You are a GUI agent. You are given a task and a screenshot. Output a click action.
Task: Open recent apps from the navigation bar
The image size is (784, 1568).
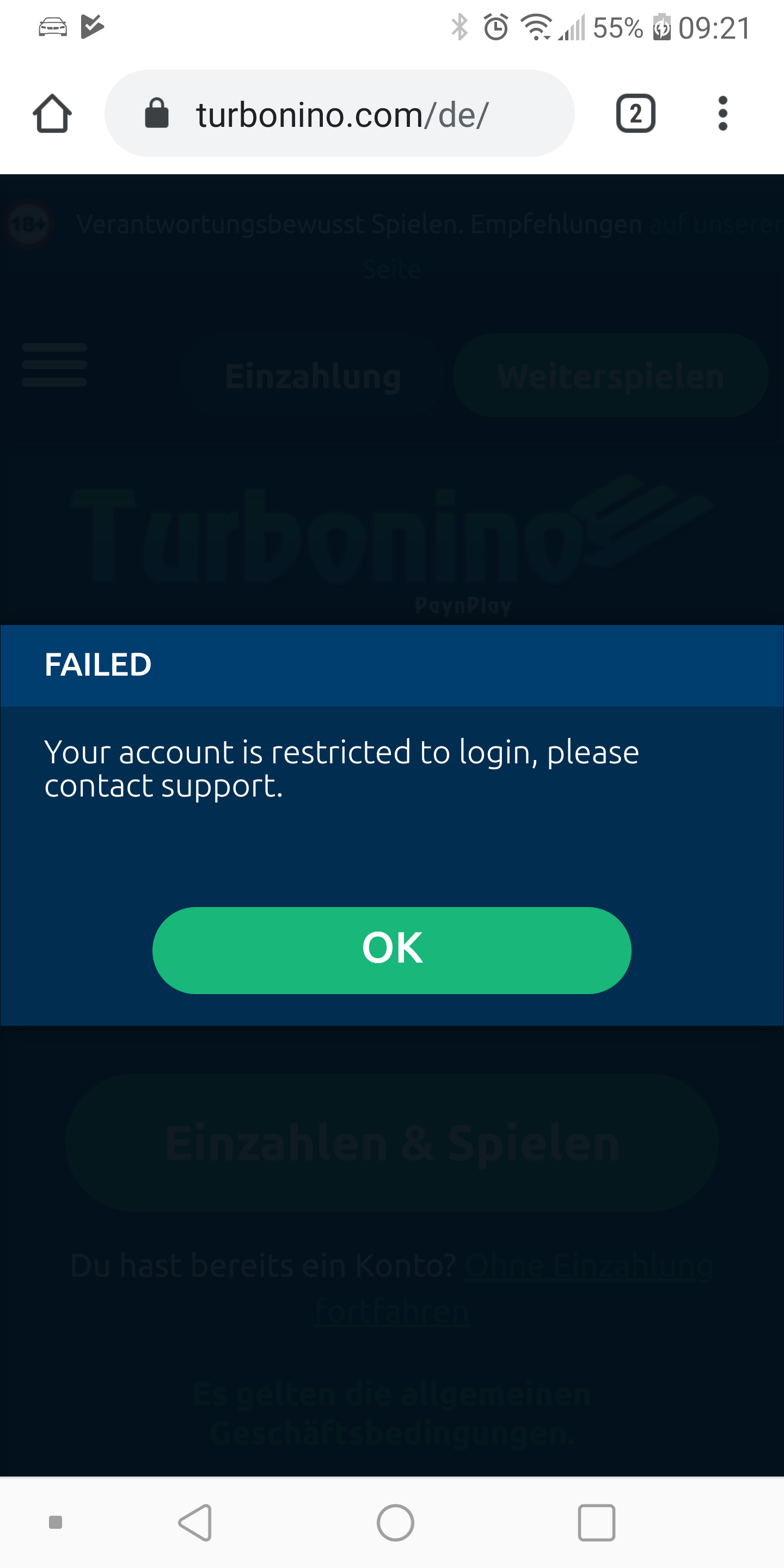(596, 1523)
